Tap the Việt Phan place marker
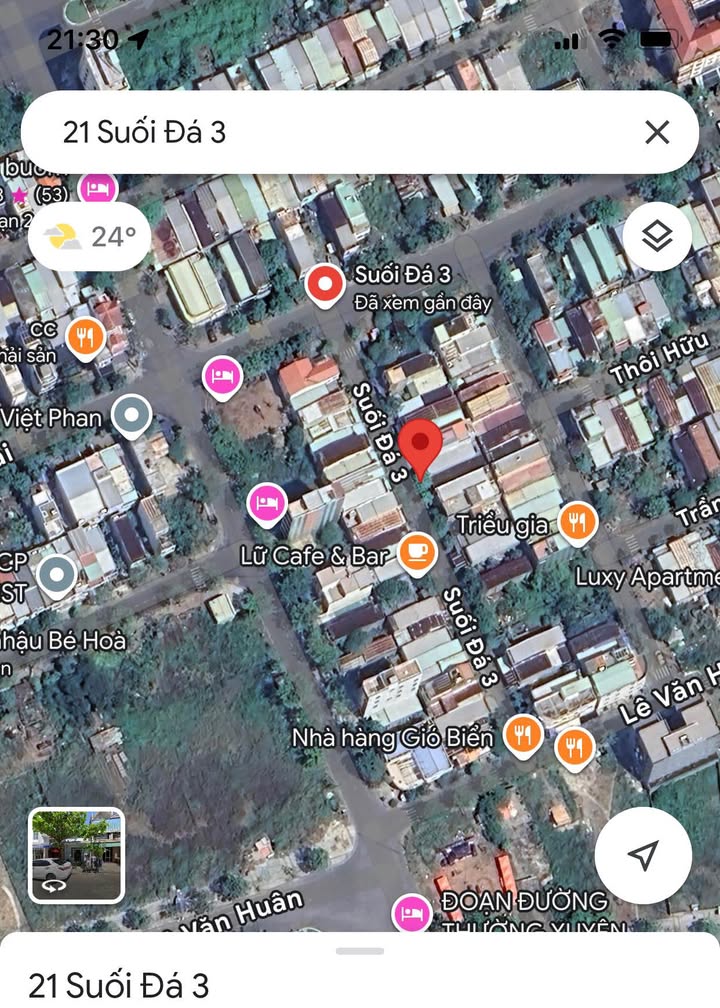The width and height of the screenshot is (720, 1008). [x=131, y=415]
